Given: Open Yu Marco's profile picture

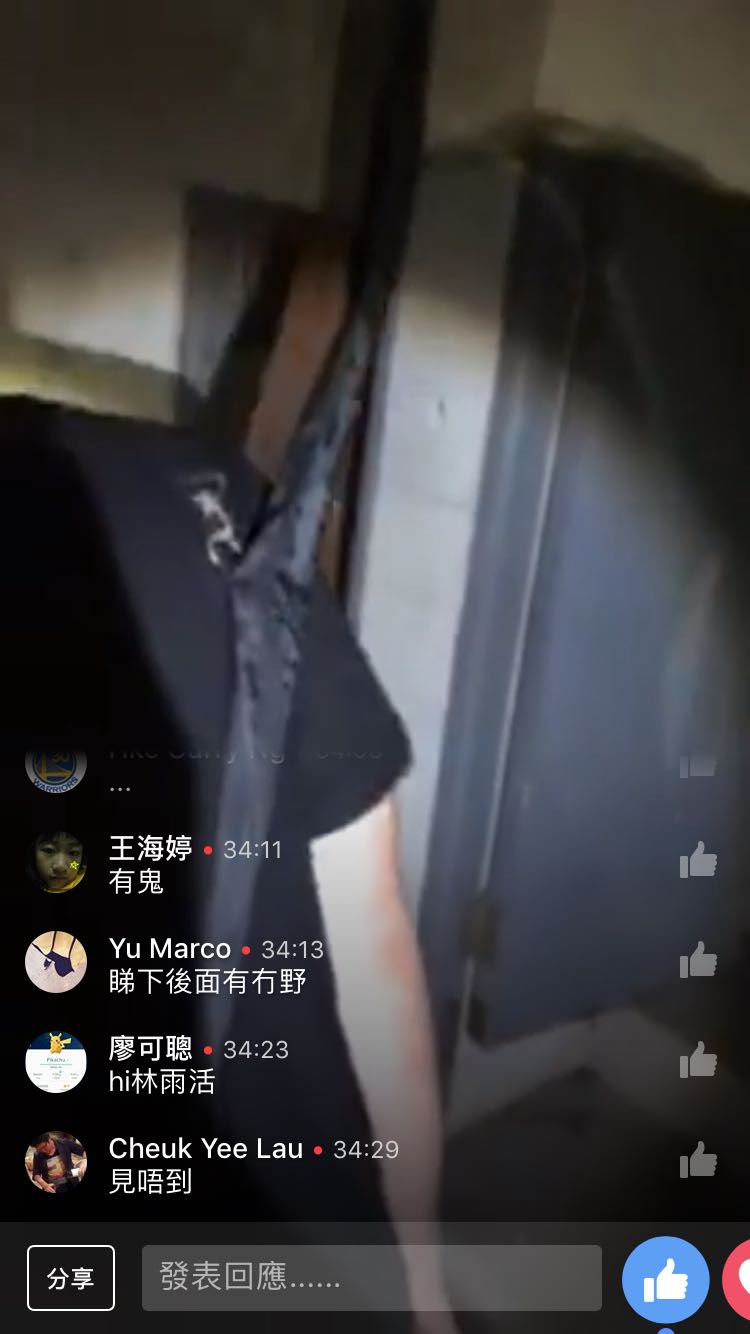Looking at the screenshot, I should coord(56,962).
